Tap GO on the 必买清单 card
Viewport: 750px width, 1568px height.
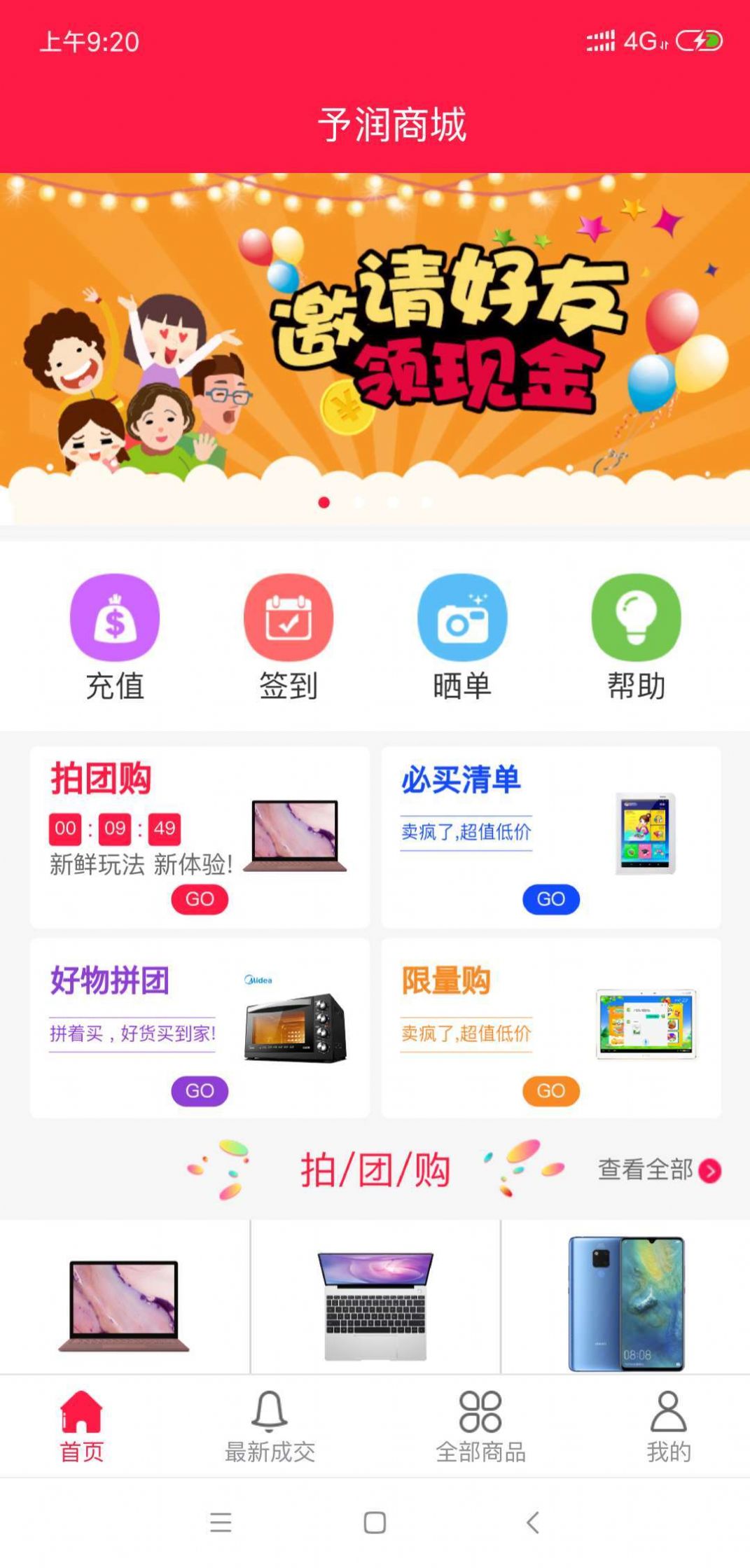[x=551, y=899]
